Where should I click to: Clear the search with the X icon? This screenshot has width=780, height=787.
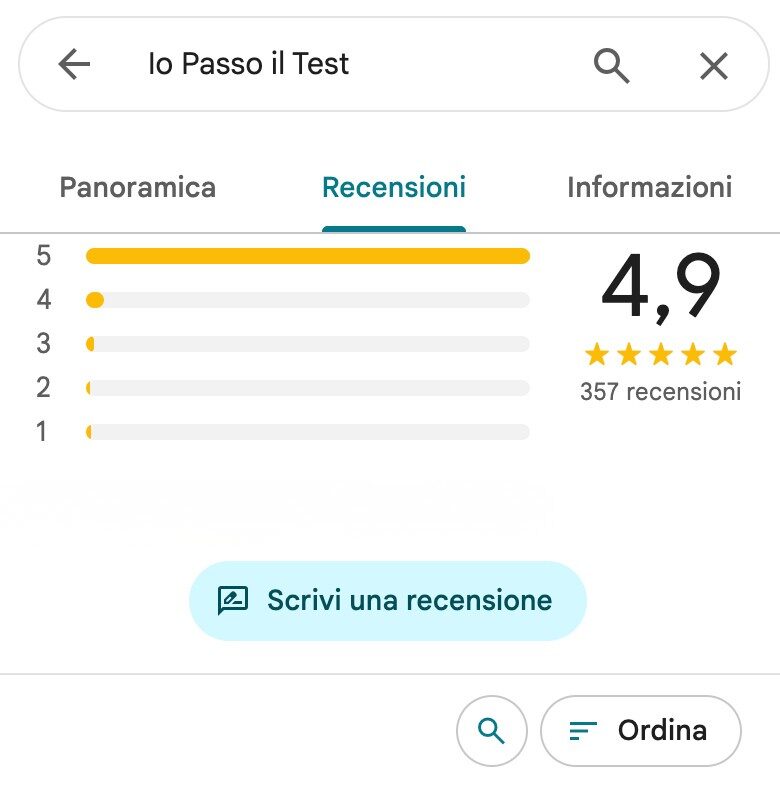[713, 66]
